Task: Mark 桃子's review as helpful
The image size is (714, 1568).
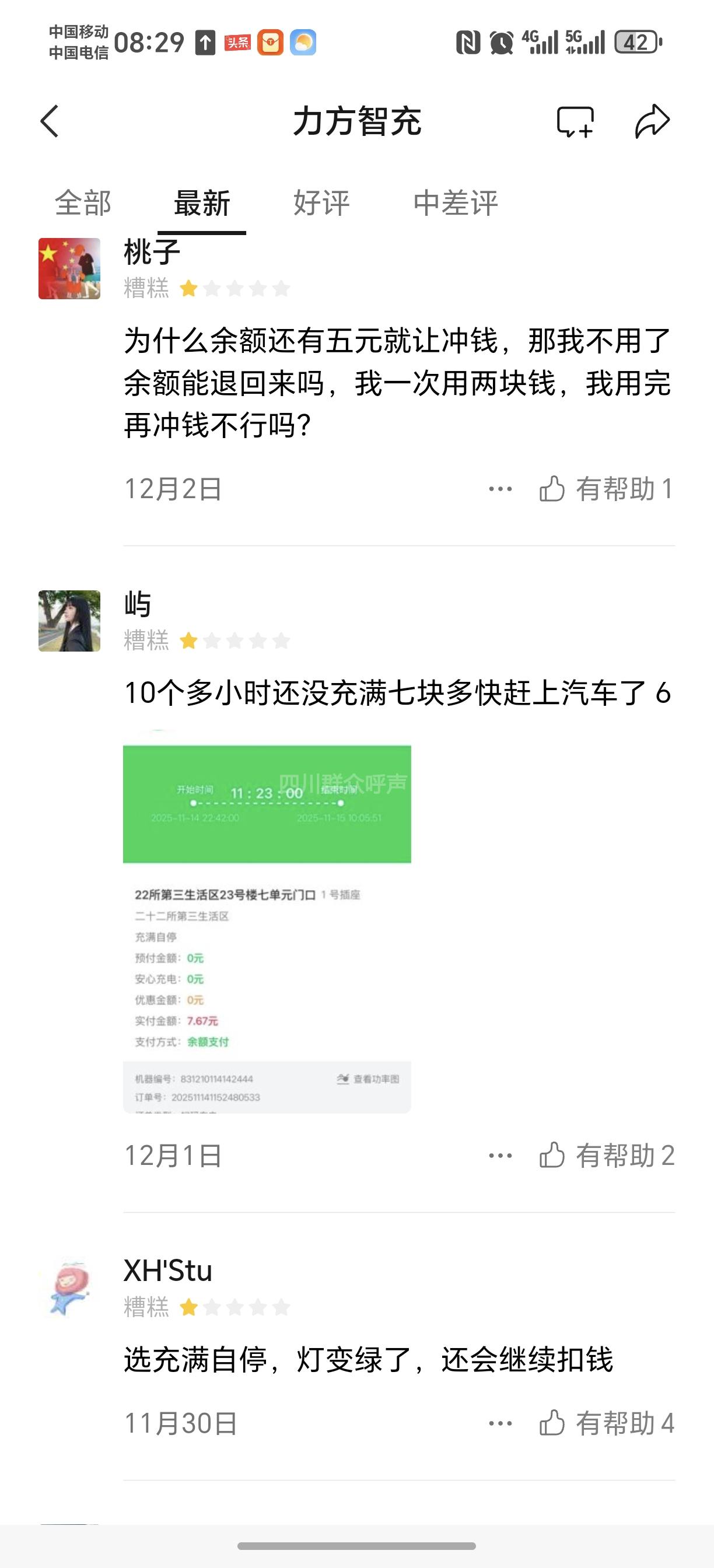Action: (x=605, y=489)
